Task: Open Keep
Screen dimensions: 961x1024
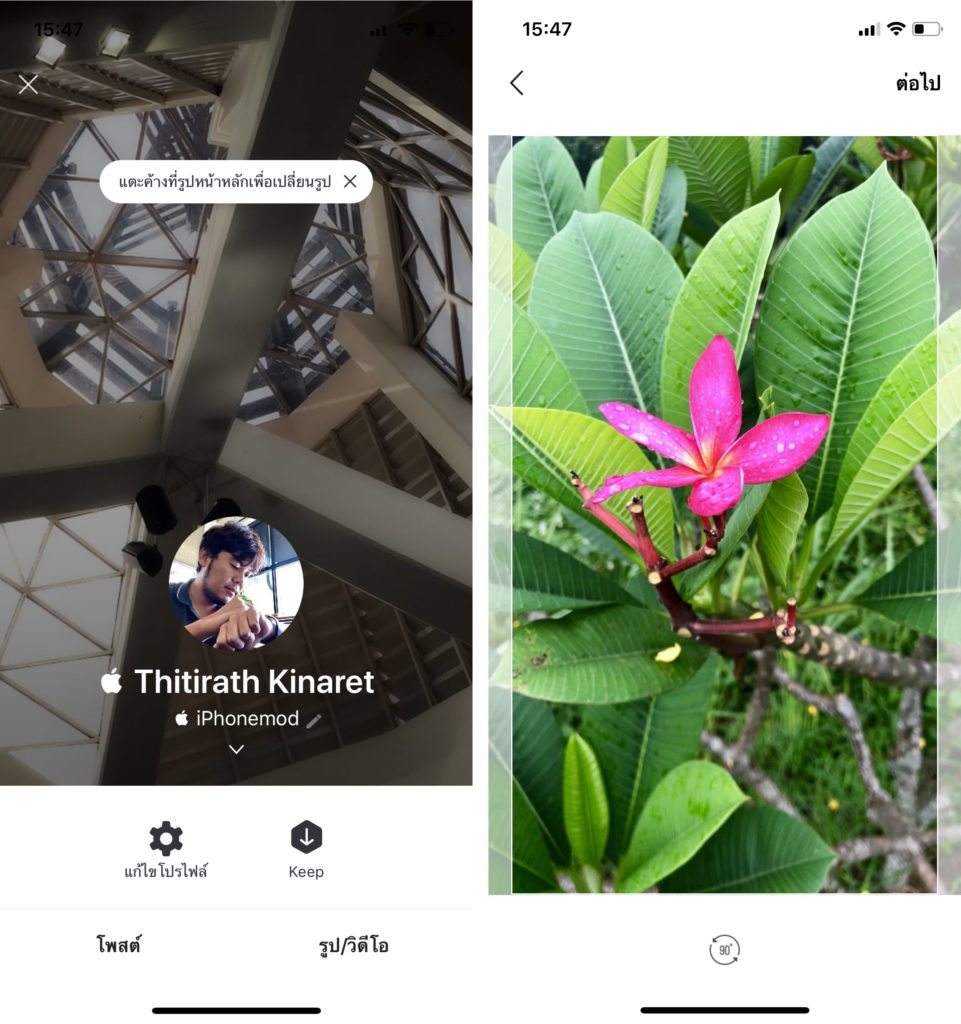Action: pyautogui.click(x=306, y=851)
